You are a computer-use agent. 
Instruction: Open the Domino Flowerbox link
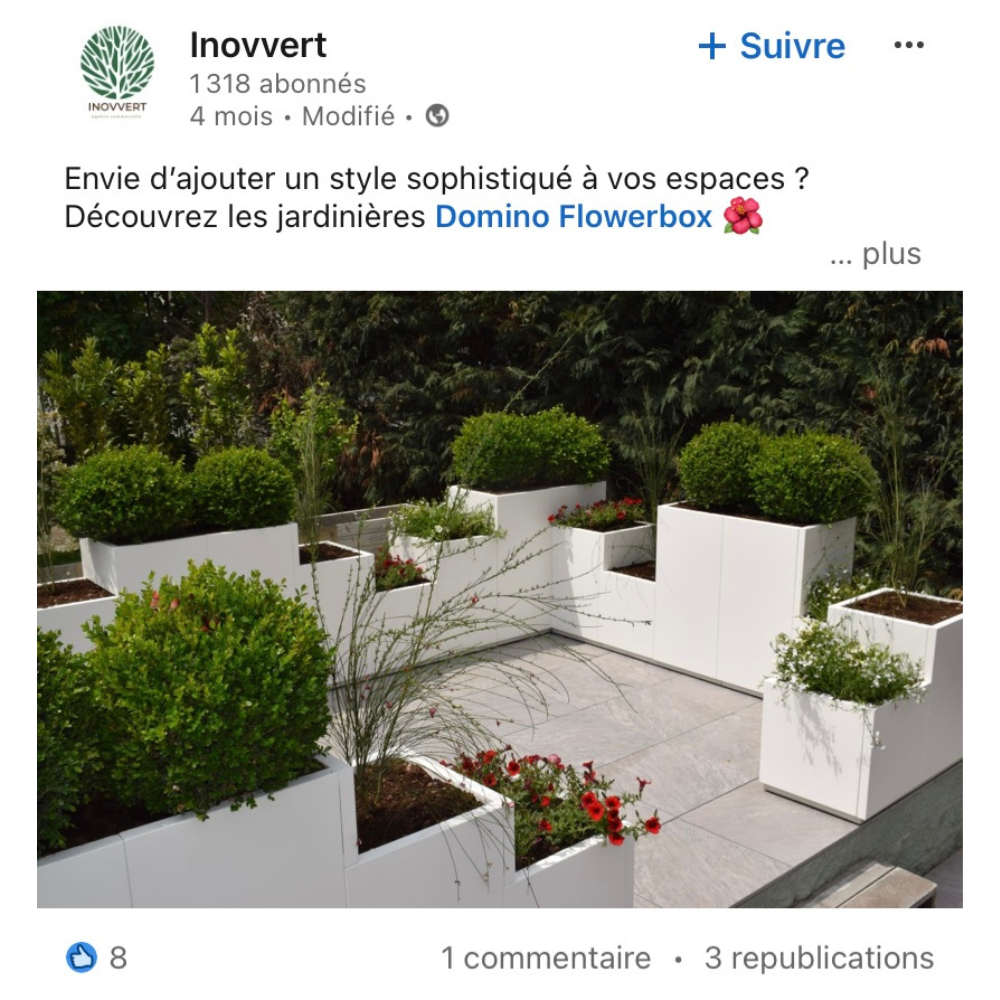[x=573, y=216]
